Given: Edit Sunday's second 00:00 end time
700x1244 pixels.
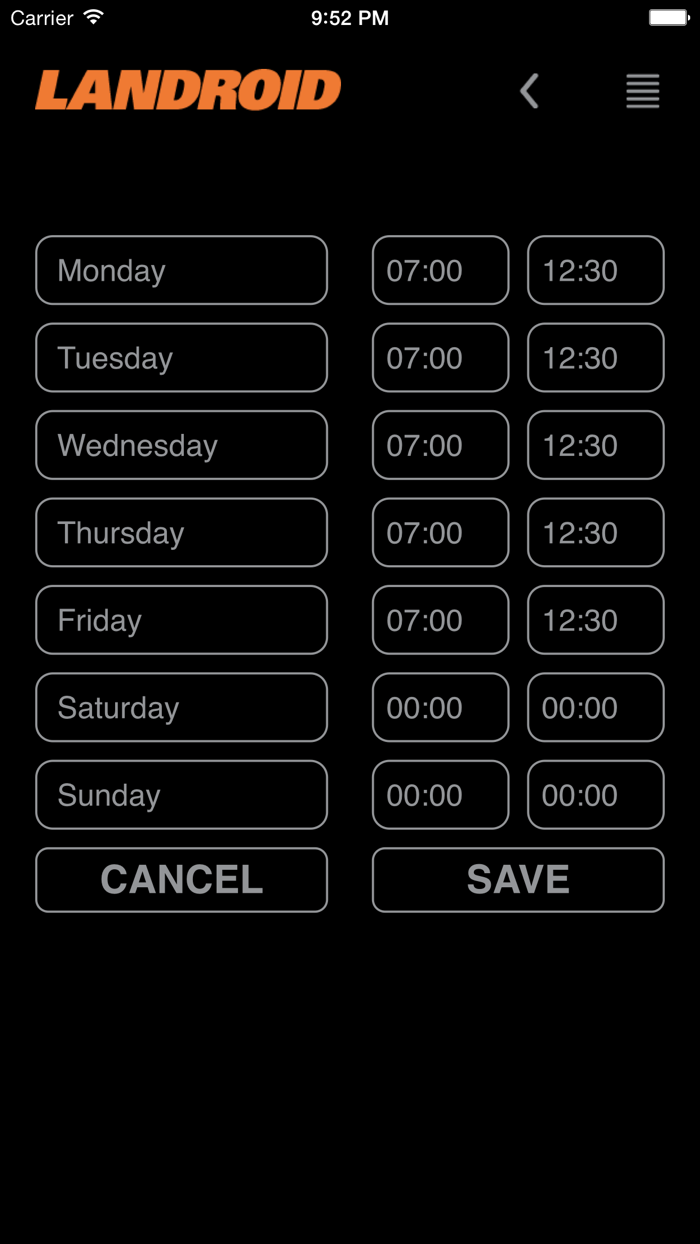Looking at the screenshot, I should point(595,795).
